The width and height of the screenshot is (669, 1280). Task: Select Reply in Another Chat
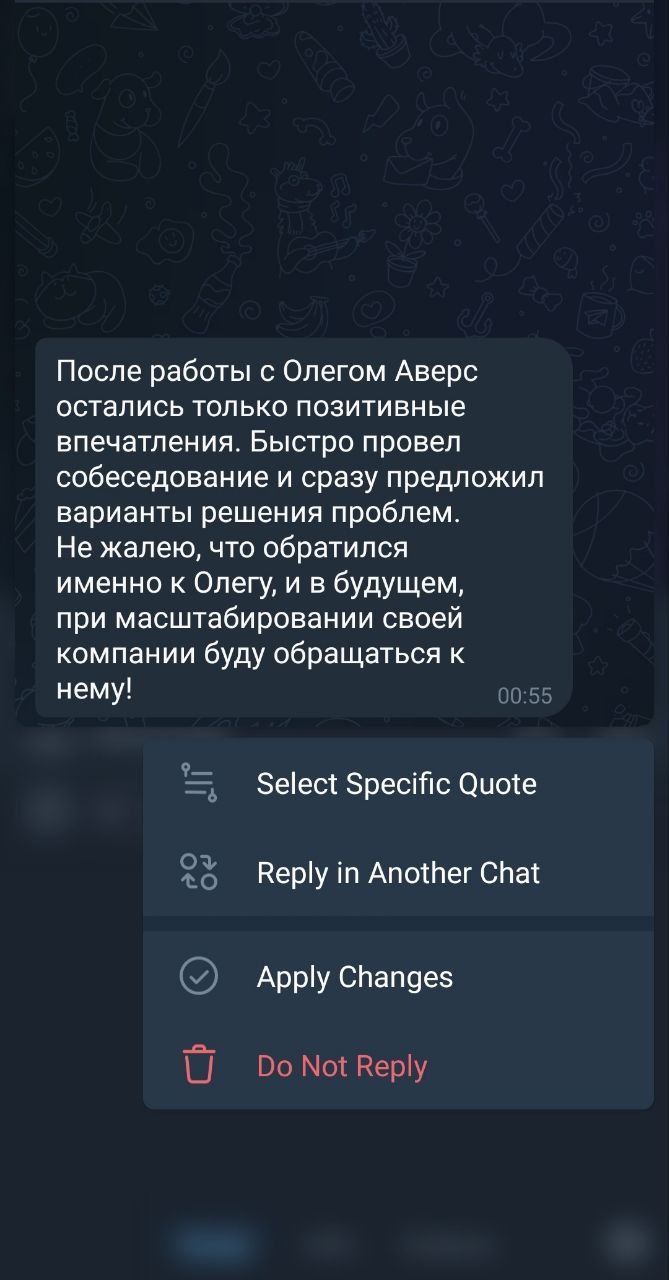tap(398, 873)
